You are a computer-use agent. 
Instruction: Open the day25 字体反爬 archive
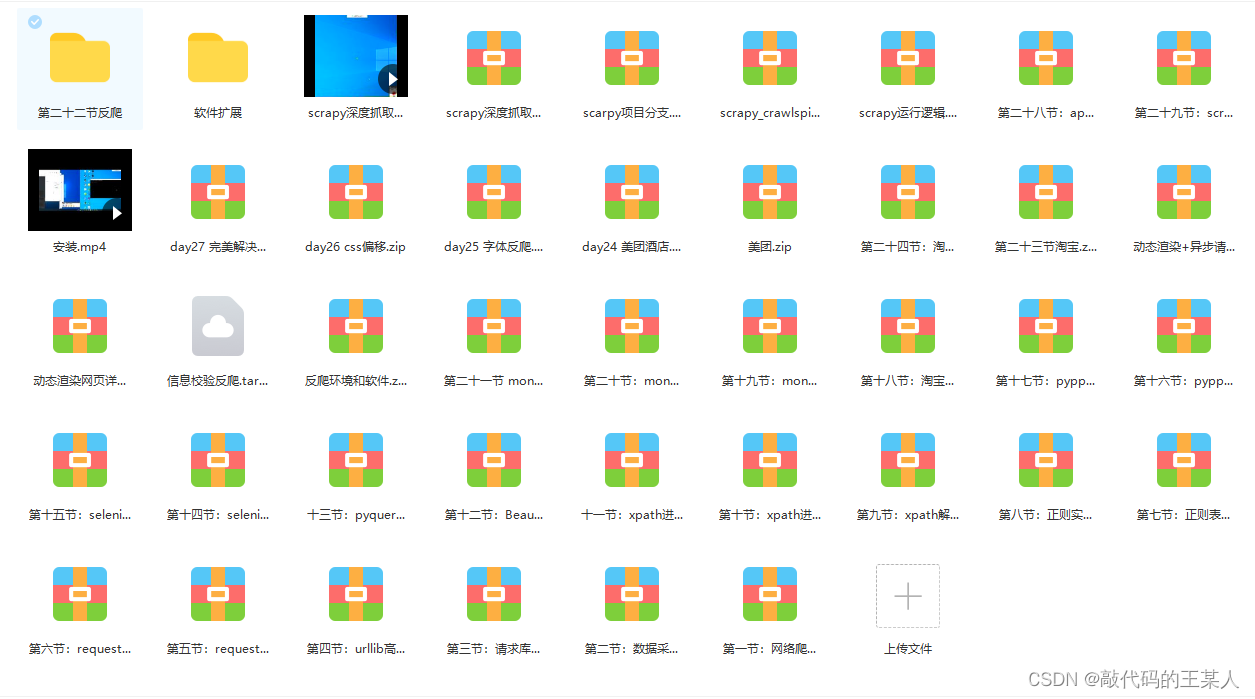[494, 192]
